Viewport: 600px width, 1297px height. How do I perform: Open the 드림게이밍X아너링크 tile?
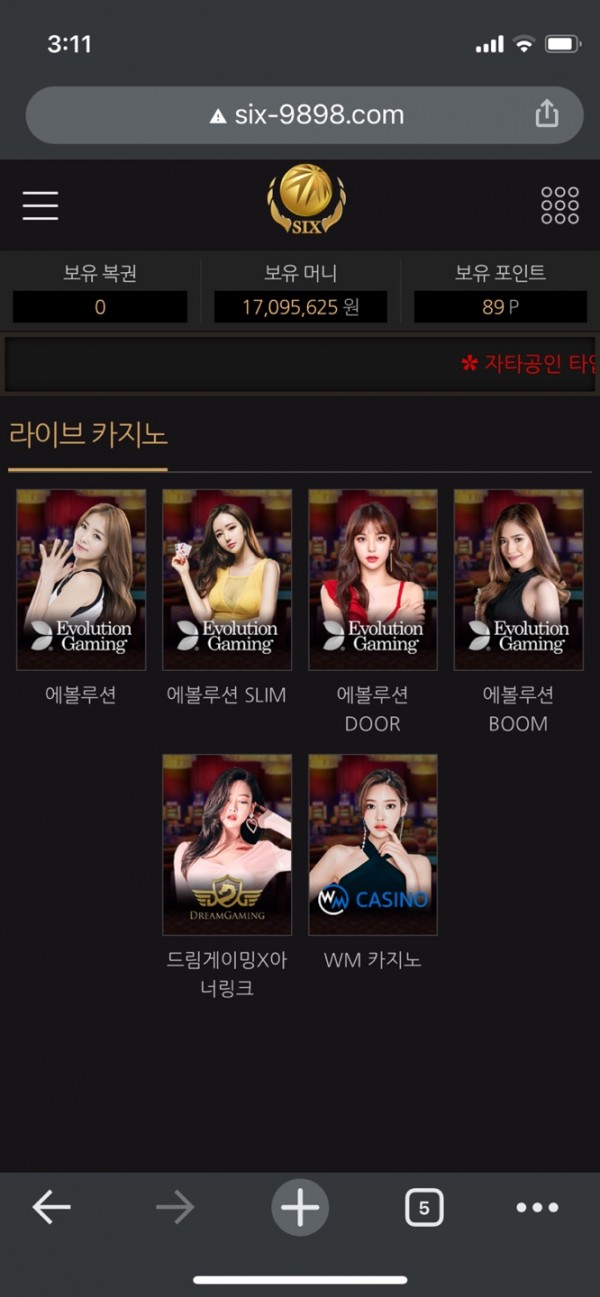(227, 845)
